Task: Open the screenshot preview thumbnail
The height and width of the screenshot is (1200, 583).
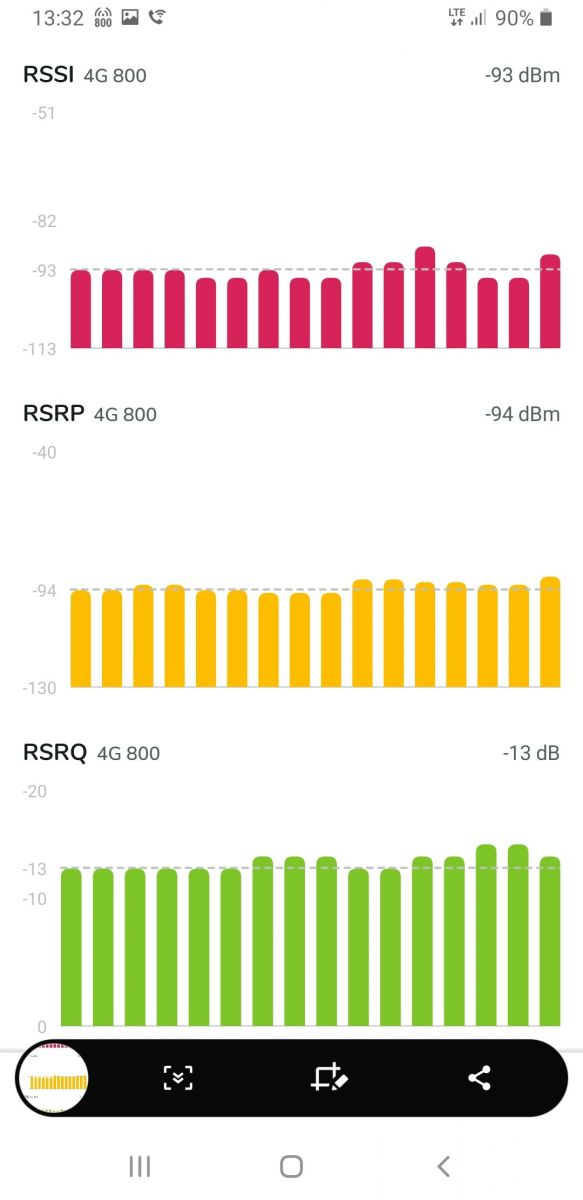Action: [x=54, y=1078]
